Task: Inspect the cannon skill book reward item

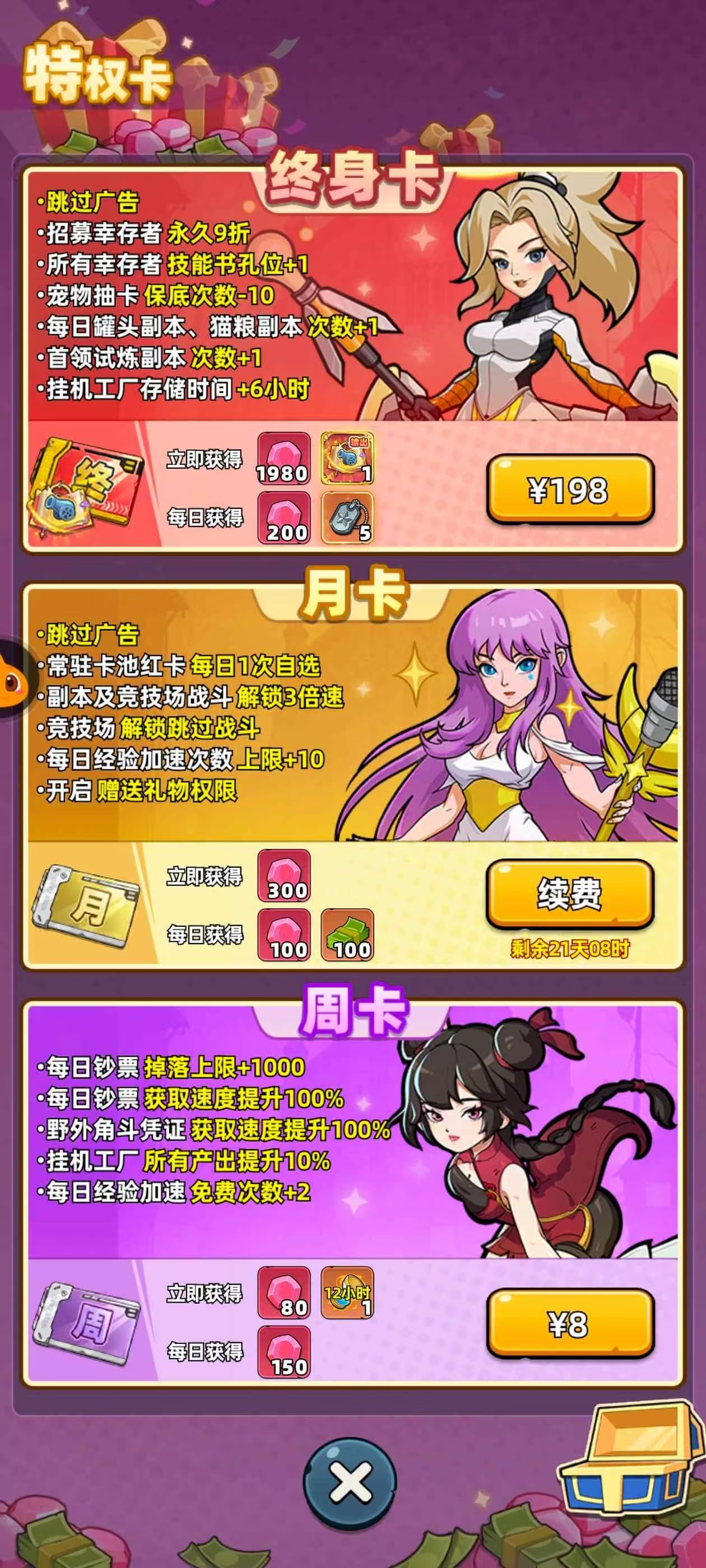Action: pyautogui.click(x=347, y=458)
